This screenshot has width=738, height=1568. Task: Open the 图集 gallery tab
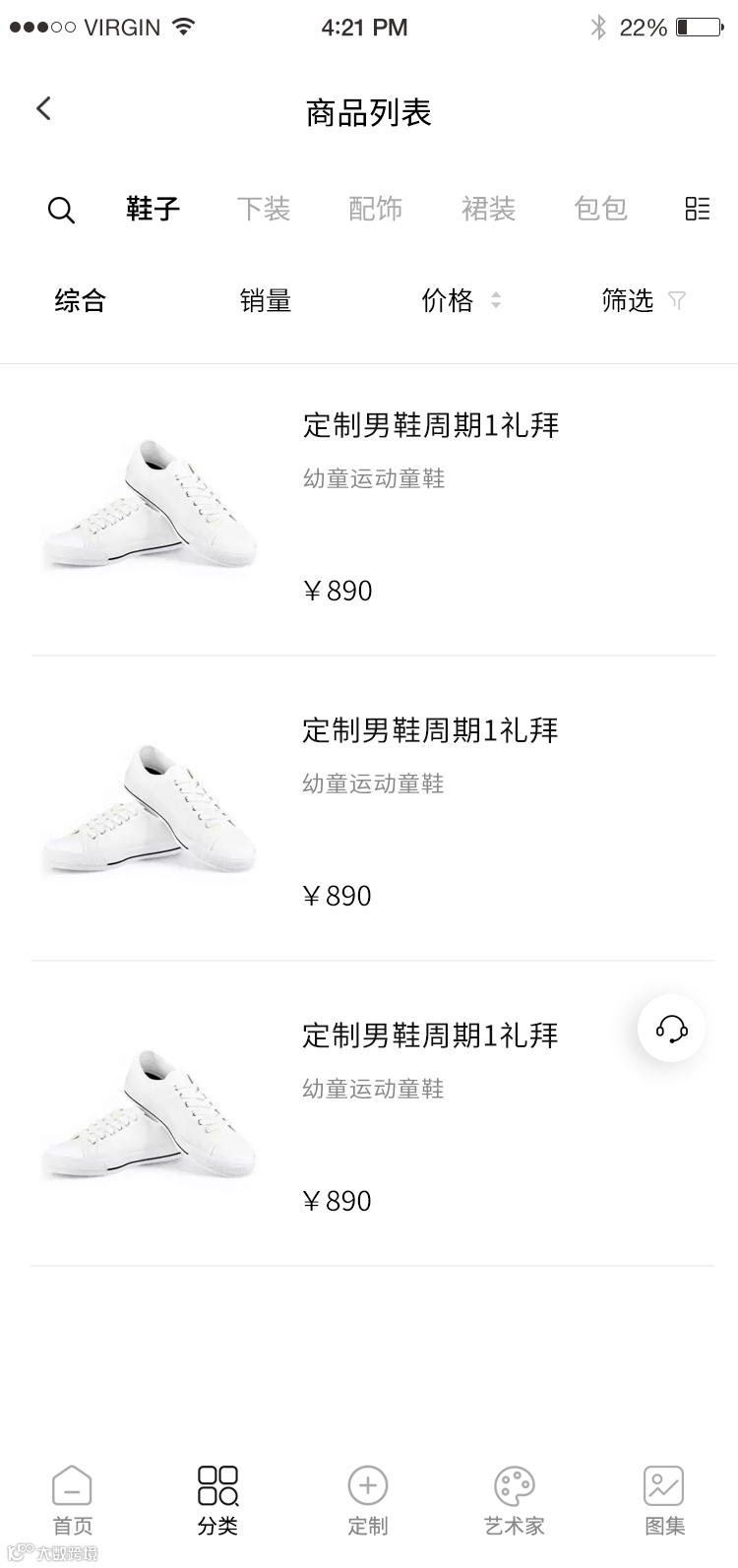click(x=664, y=1500)
